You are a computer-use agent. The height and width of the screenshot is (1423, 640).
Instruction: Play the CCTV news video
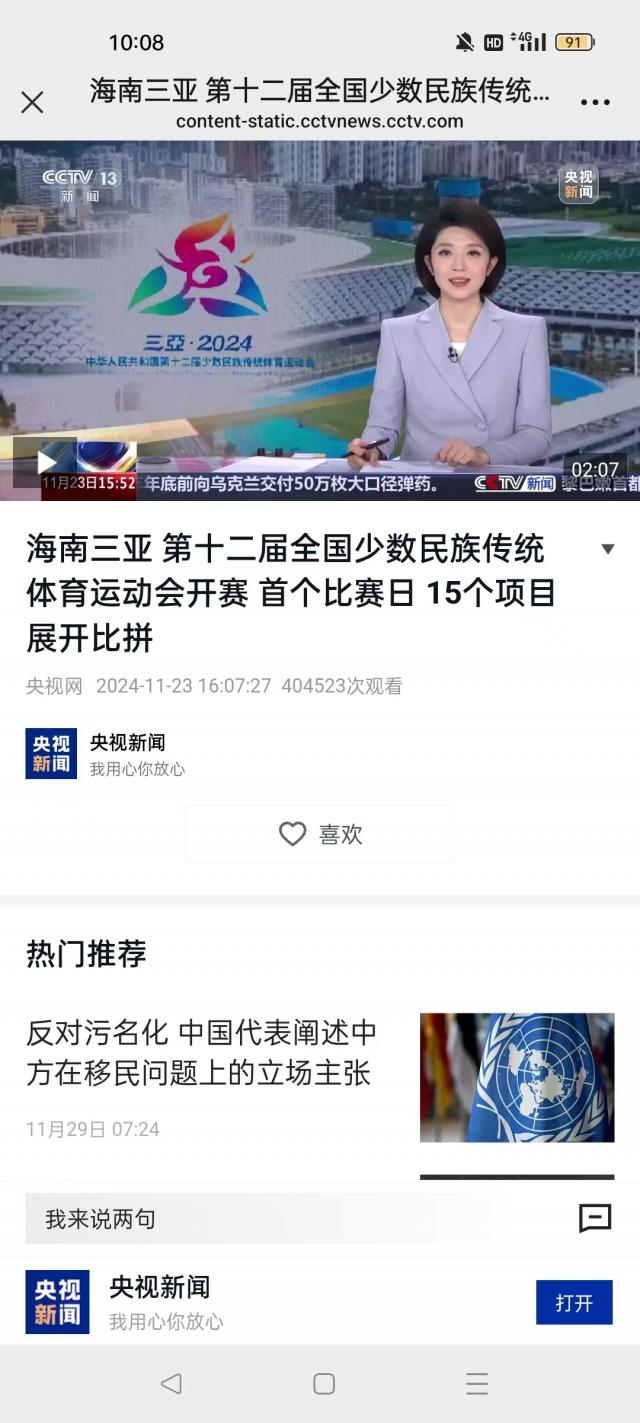click(46, 462)
